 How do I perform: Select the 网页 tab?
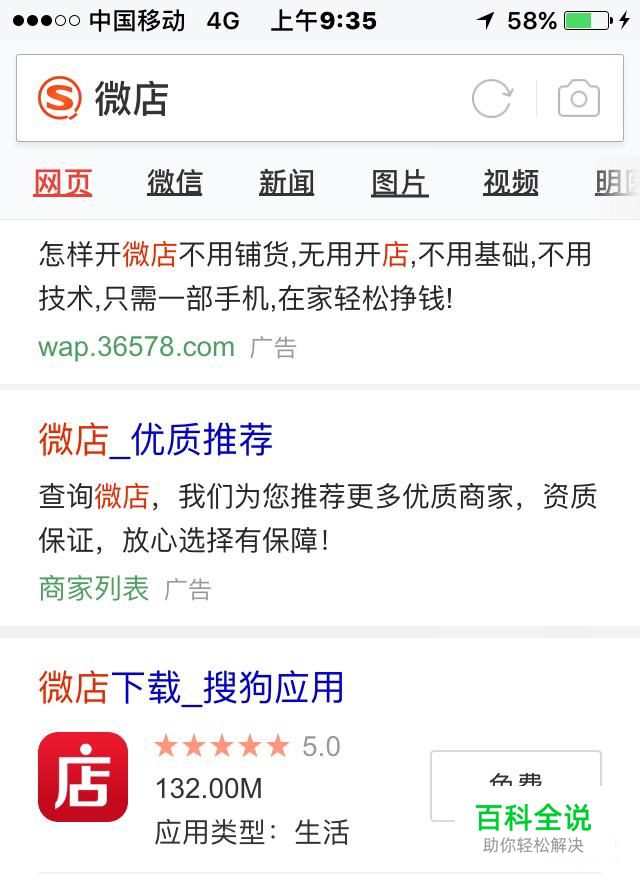(63, 182)
